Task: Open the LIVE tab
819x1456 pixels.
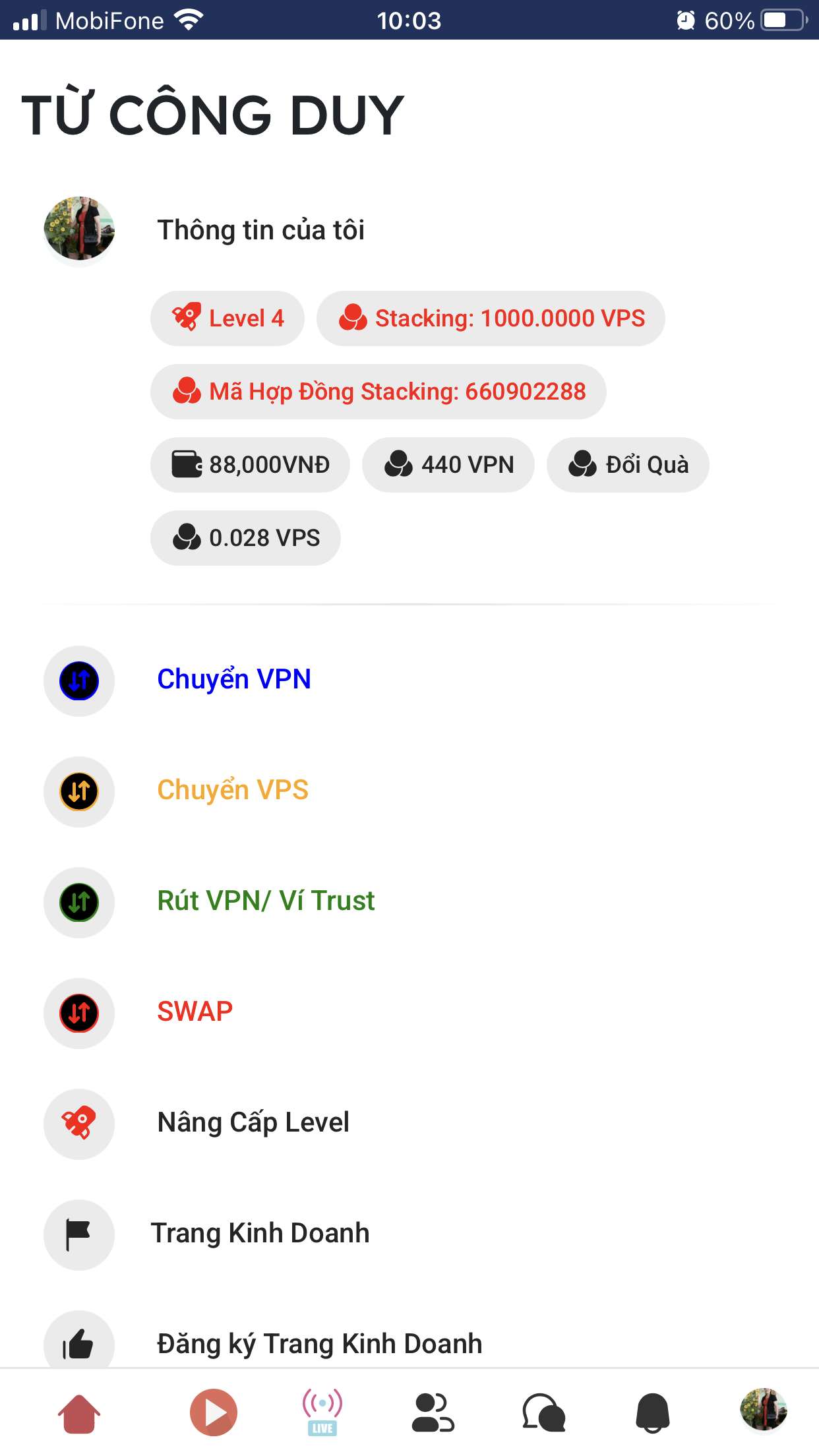Action: click(322, 1412)
